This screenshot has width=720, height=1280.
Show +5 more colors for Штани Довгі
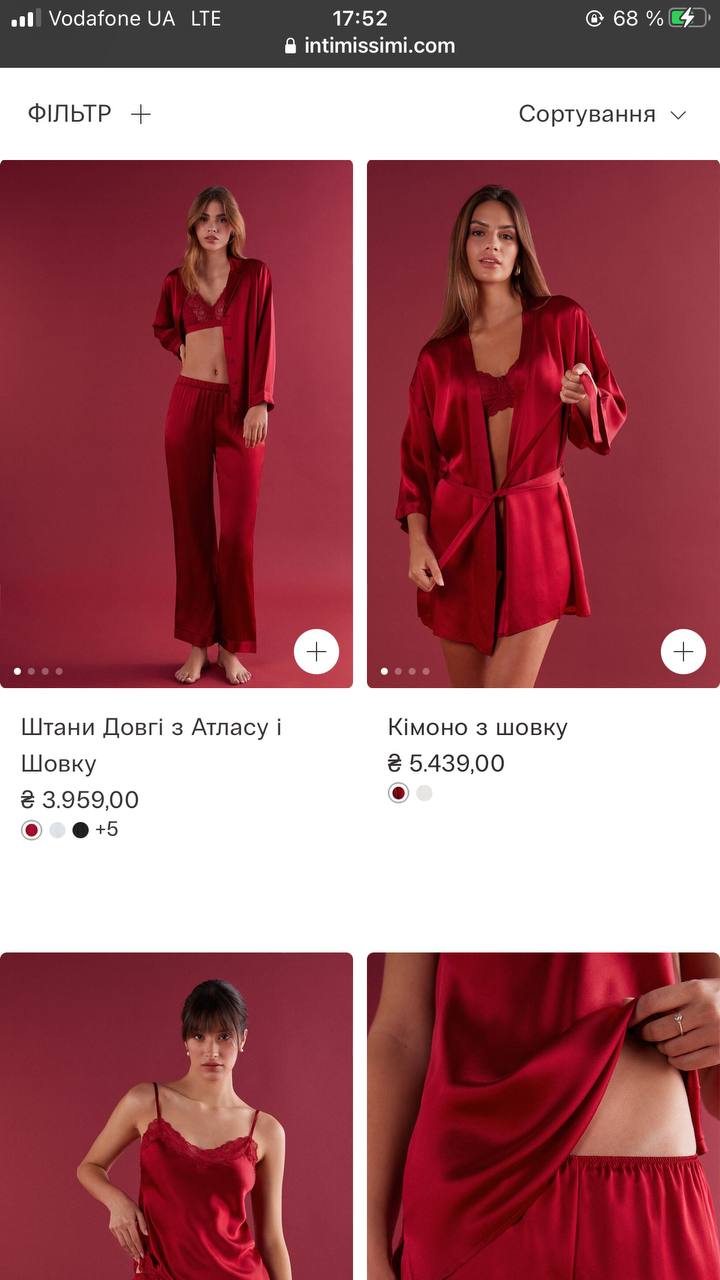[x=107, y=830]
